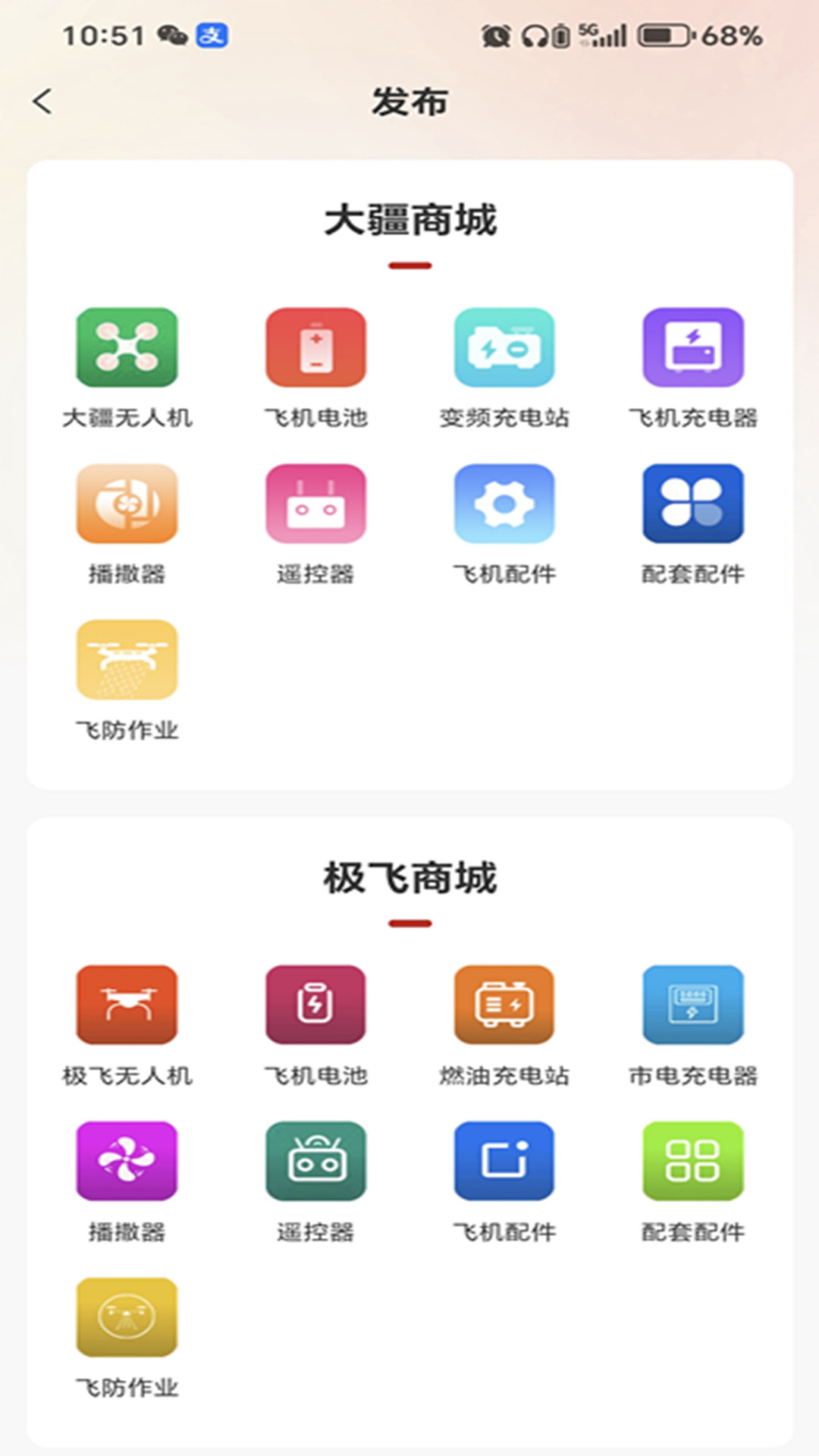Open the 飞机电池 icon under 极飞商城
The image size is (819, 1456).
coord(315,1006)
